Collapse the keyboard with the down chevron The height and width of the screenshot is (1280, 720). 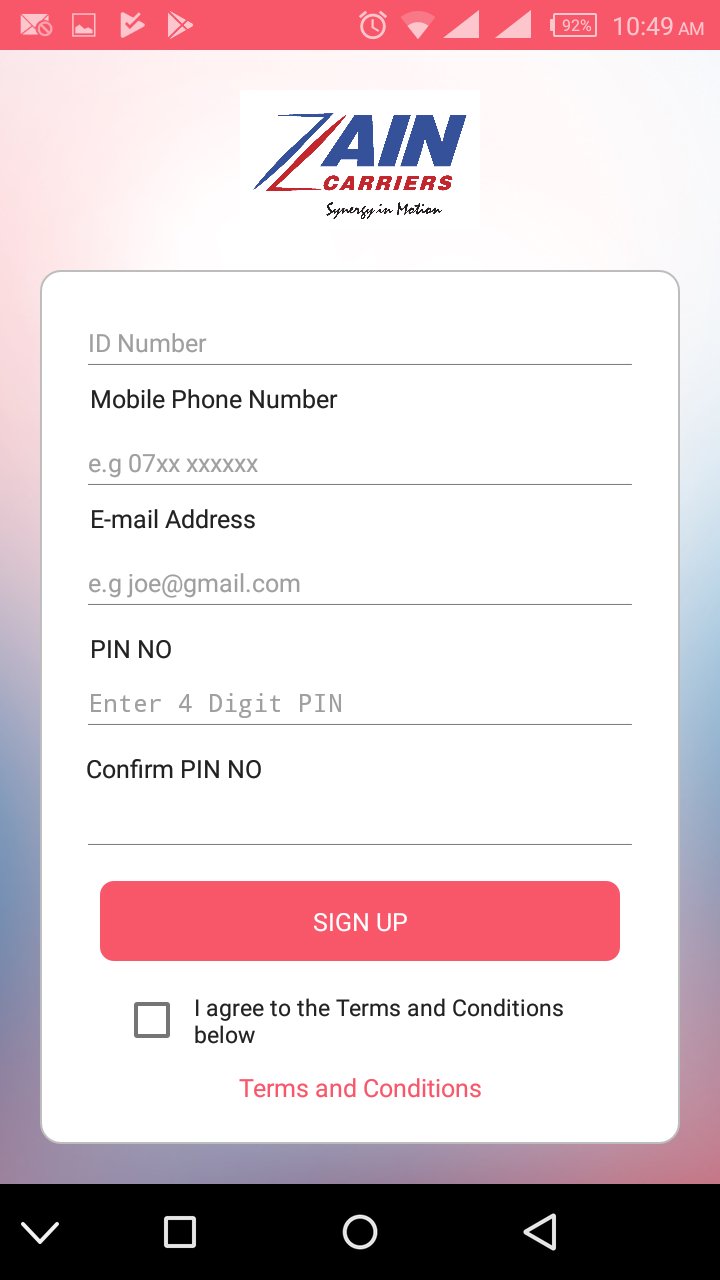click(40, 1232)
